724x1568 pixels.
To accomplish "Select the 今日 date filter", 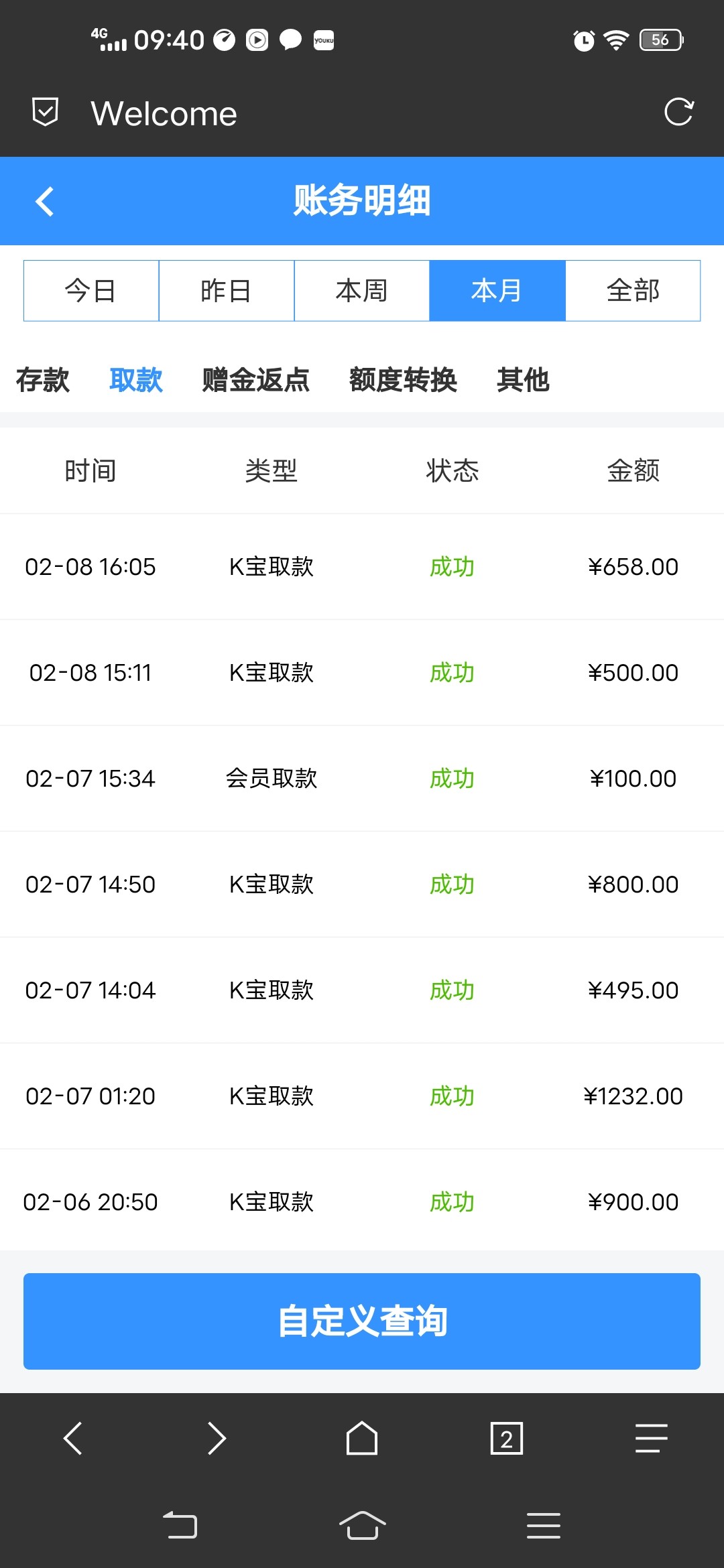I will pos(91,291).
